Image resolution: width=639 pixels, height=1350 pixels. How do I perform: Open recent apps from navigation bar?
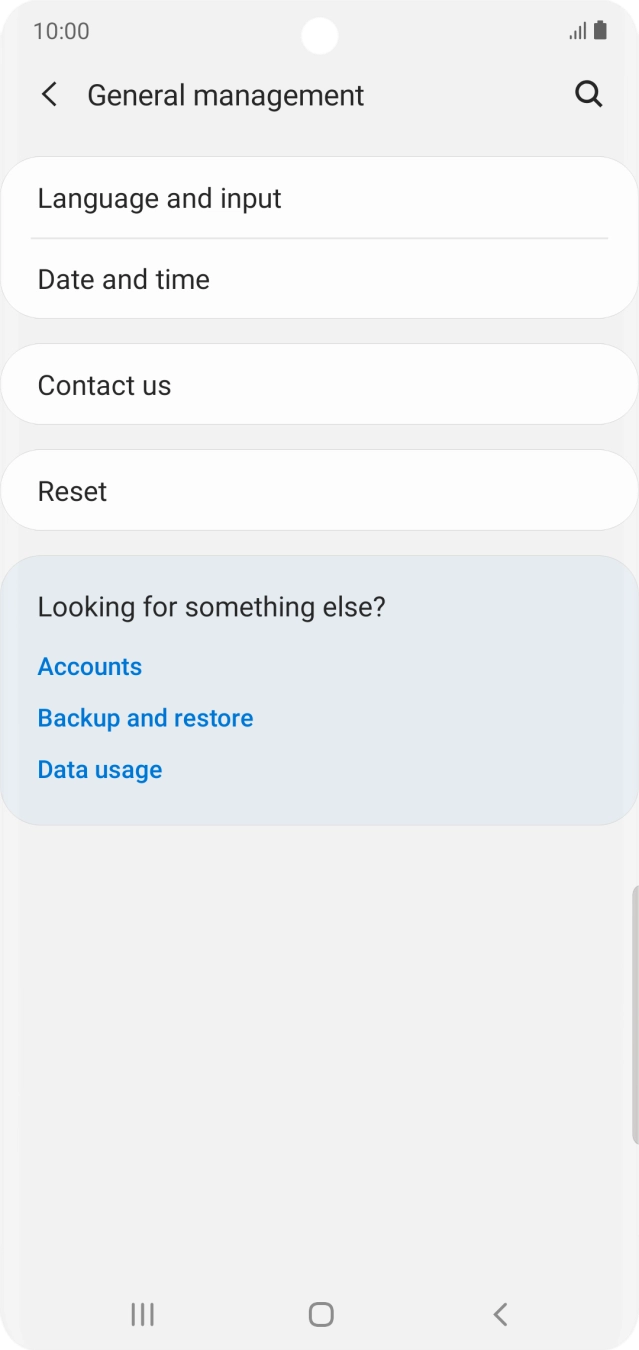pos(142,1314)
